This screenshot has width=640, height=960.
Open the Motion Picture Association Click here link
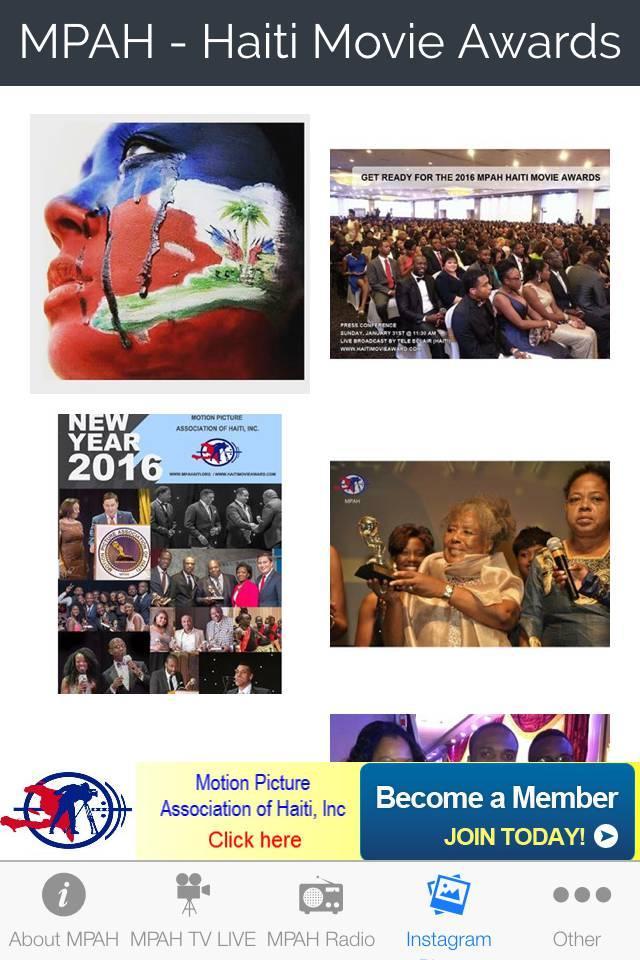point(253,812)
